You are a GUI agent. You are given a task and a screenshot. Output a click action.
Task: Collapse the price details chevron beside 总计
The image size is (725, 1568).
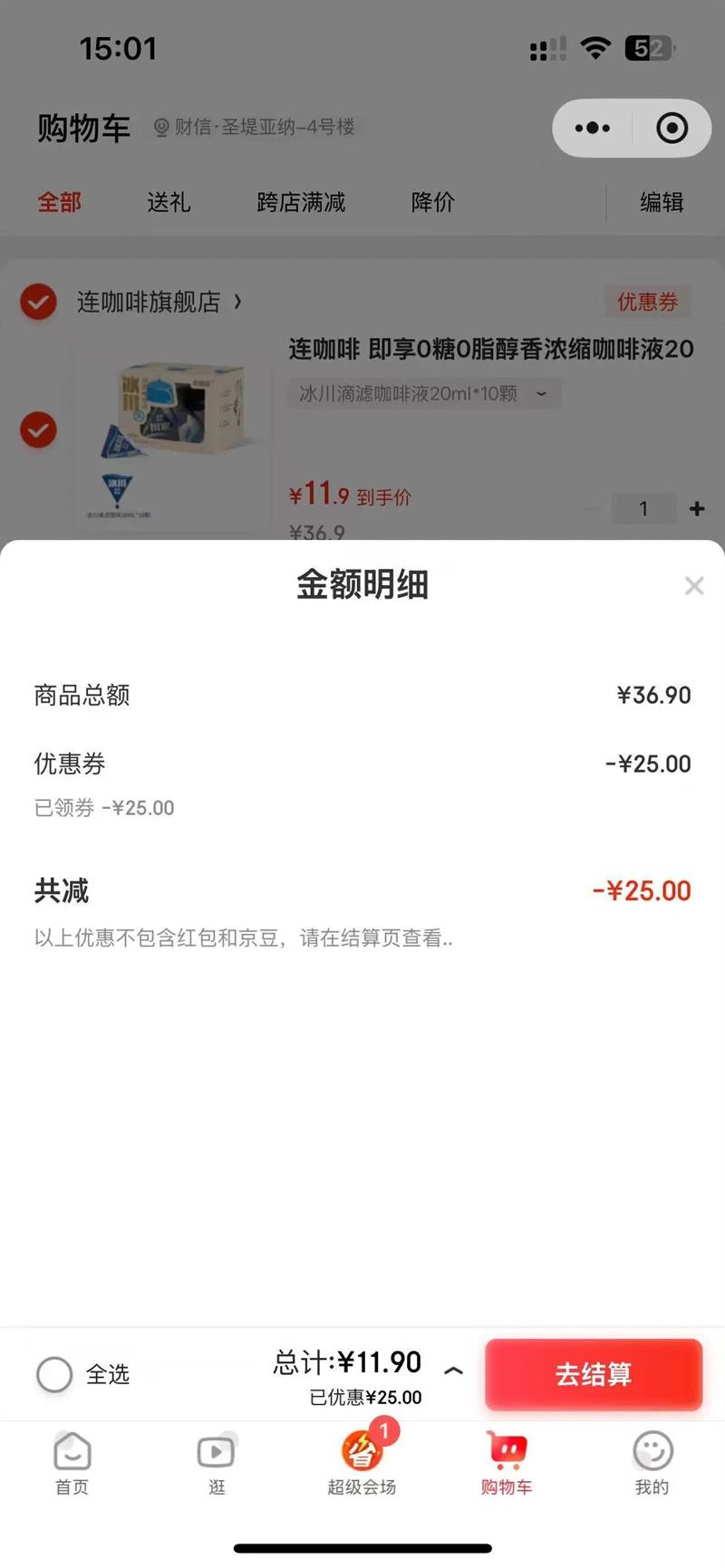coord(454,1371)
